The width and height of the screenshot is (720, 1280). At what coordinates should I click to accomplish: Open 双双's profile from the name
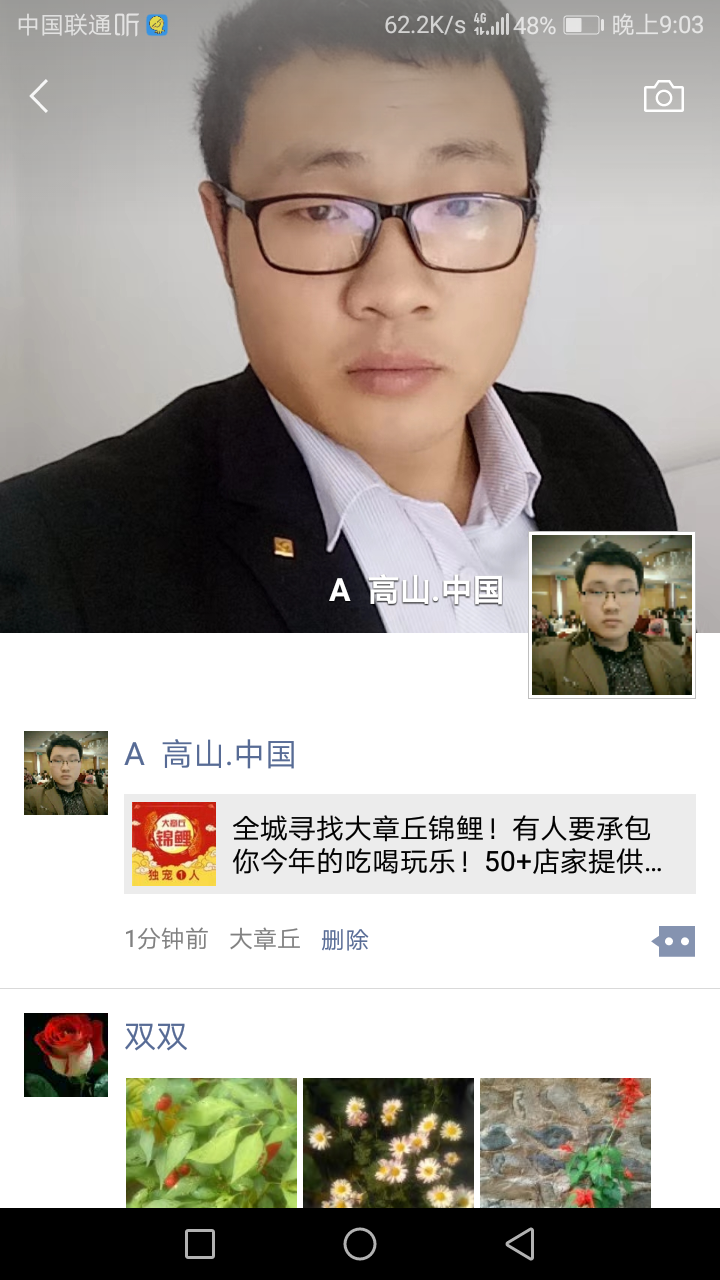pyautogui.click(x=156, y=1037)
